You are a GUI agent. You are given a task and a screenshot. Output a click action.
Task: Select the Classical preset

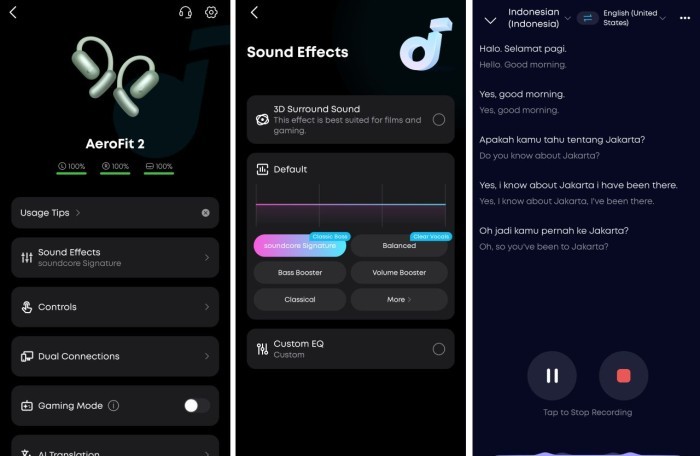point(299,299)
